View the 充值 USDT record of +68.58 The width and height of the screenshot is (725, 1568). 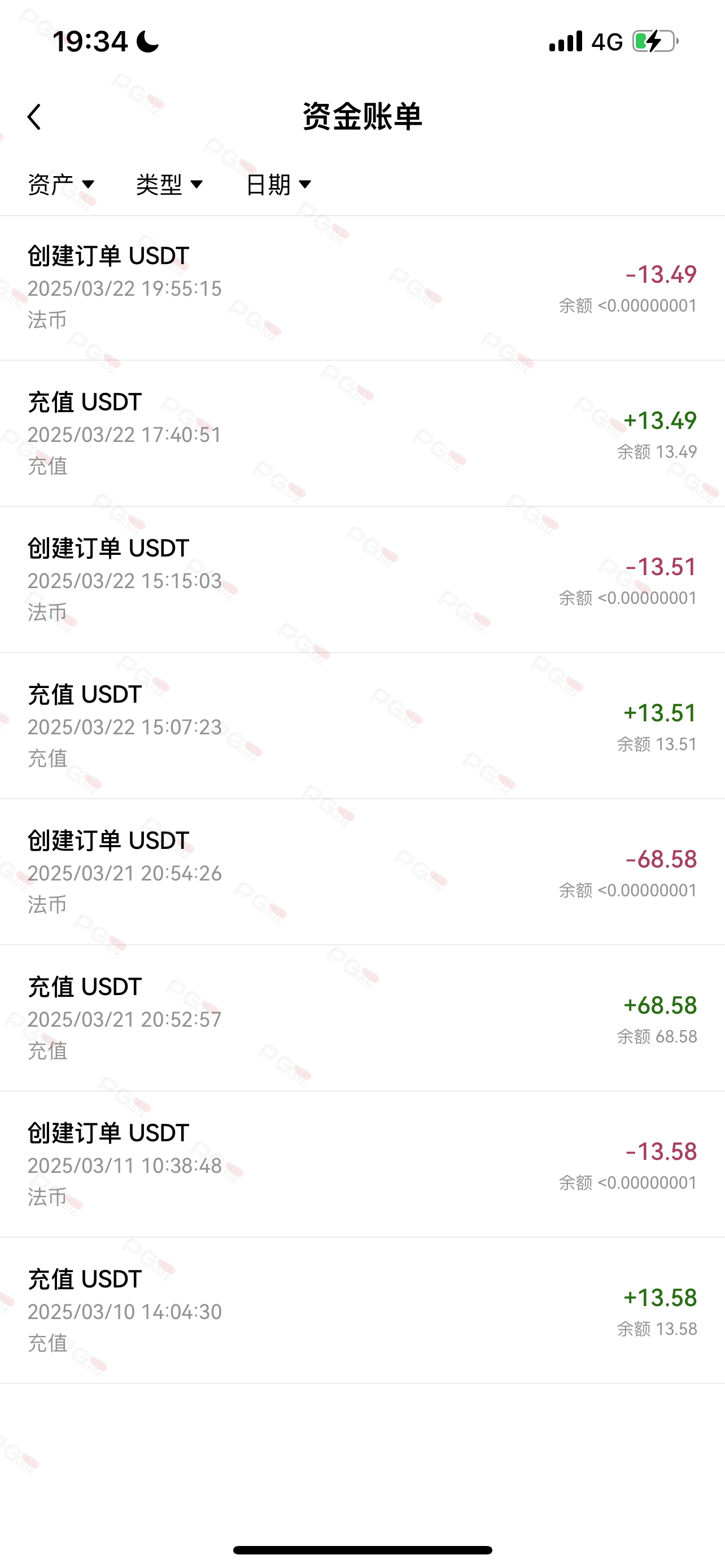(362, 1018)
